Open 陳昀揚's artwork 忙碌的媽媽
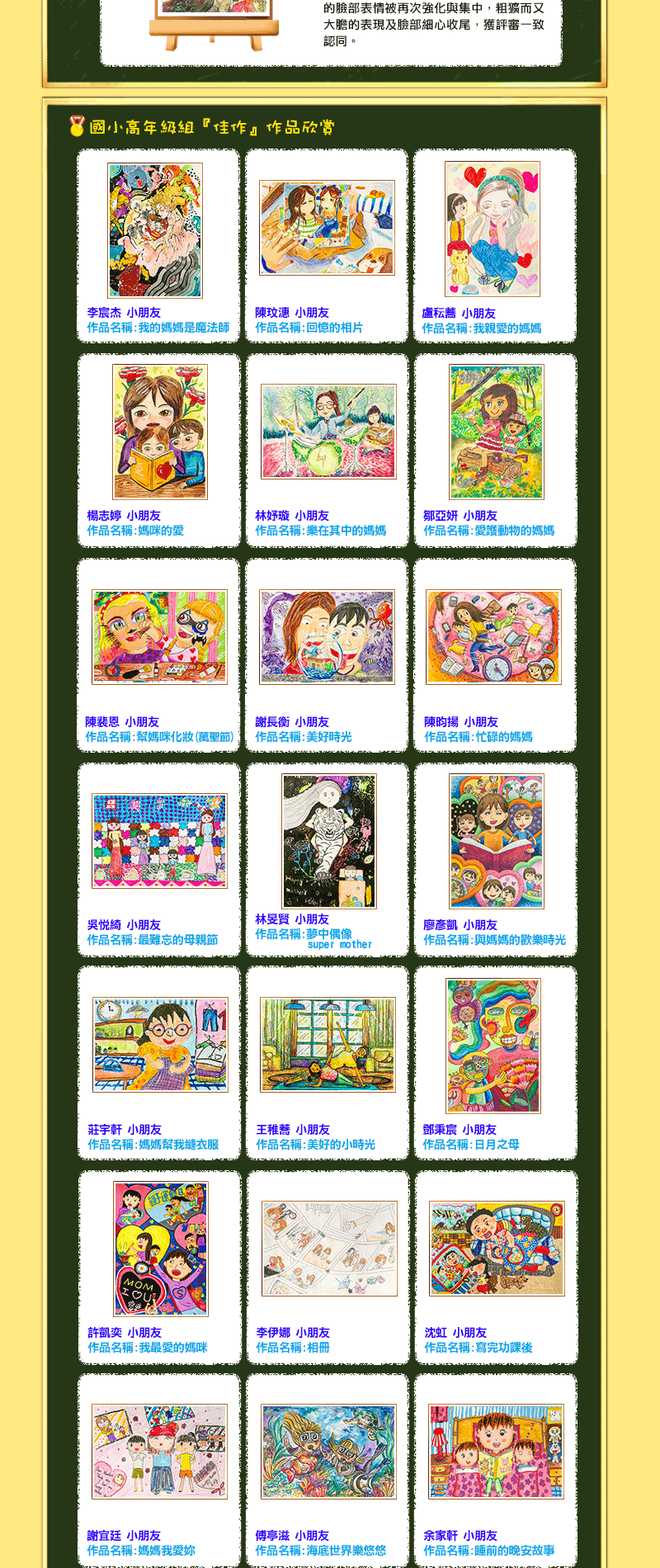660x1568 pixels. 493,636
